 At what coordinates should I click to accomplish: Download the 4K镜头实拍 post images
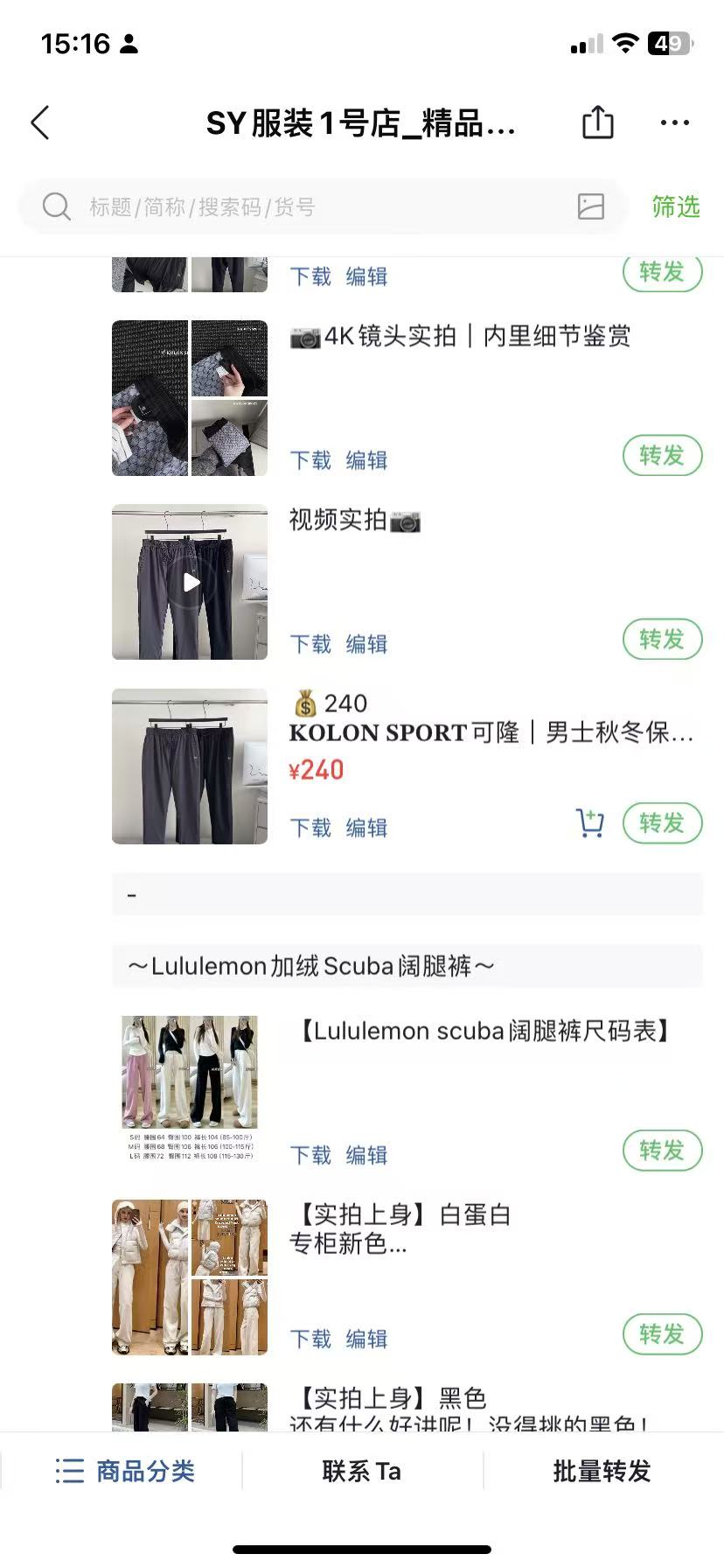(x=310, y=460)
